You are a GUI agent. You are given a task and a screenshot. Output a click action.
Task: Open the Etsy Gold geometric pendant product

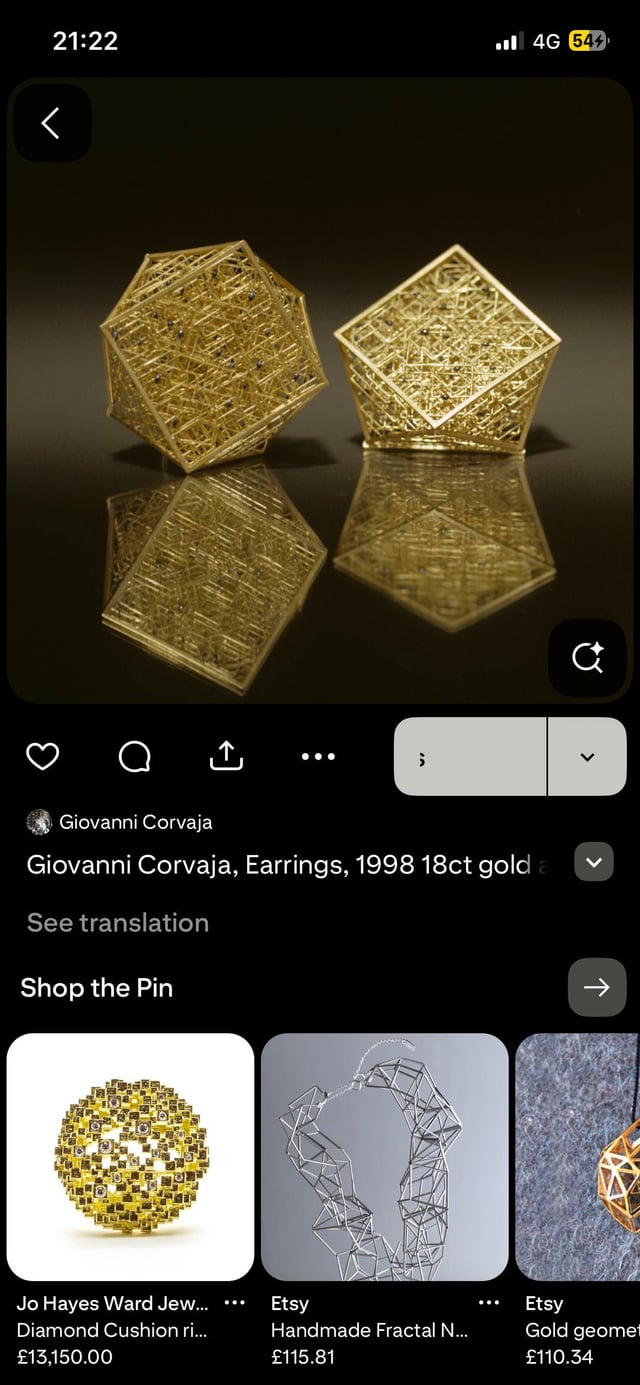(x=578, y=1157)
